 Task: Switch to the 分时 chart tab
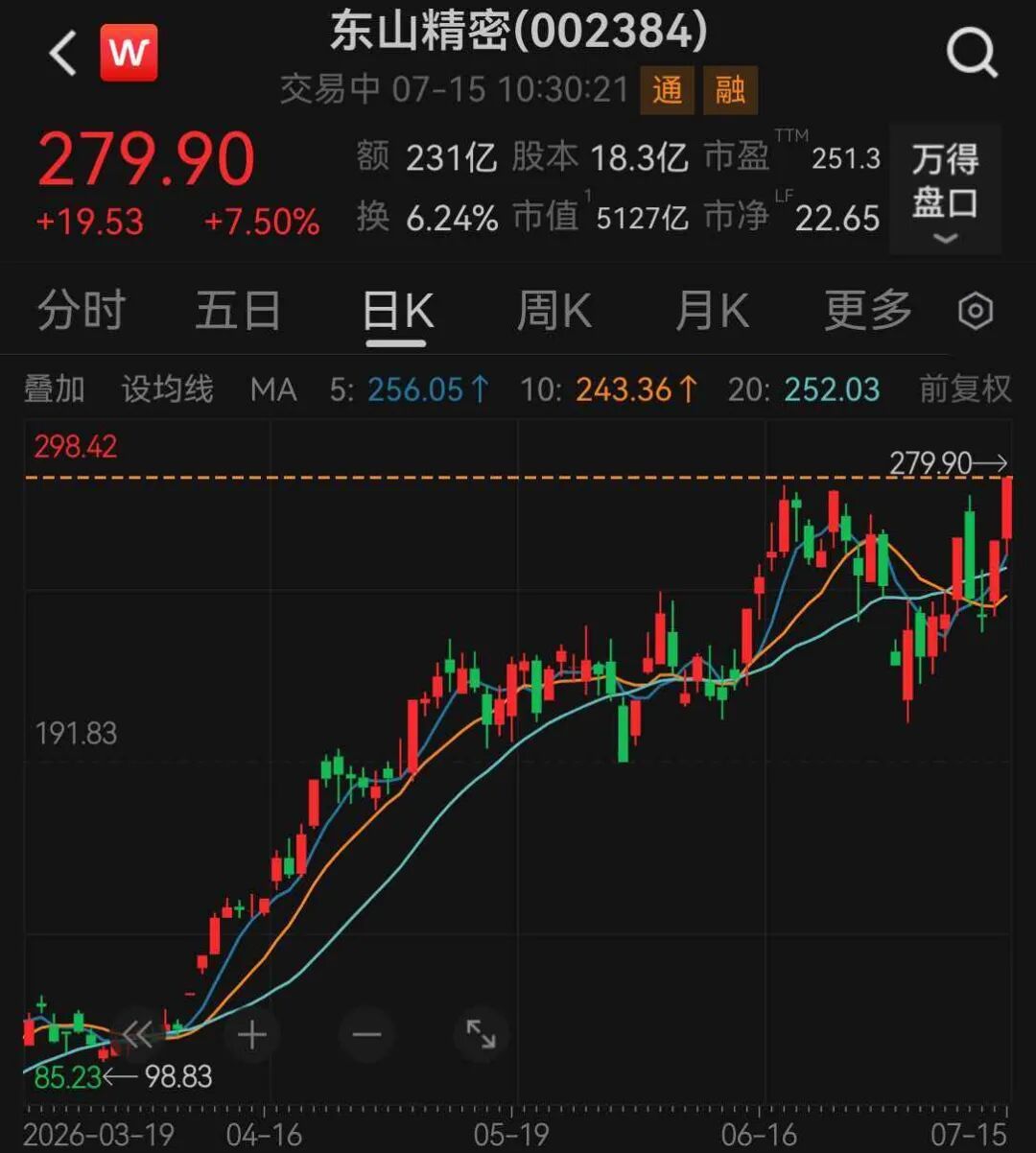click(82, 311)
